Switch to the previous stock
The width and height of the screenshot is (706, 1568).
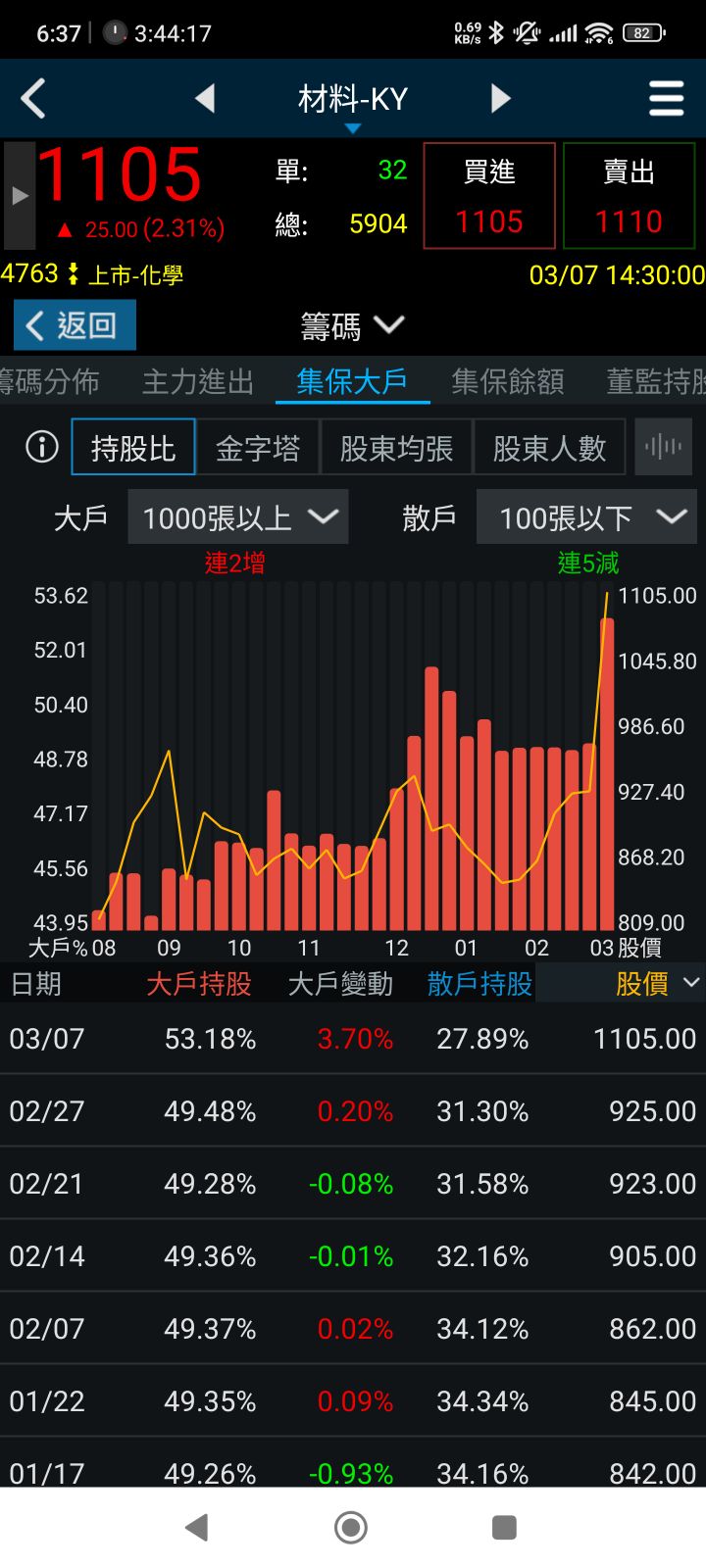click(x=205, y=98)
